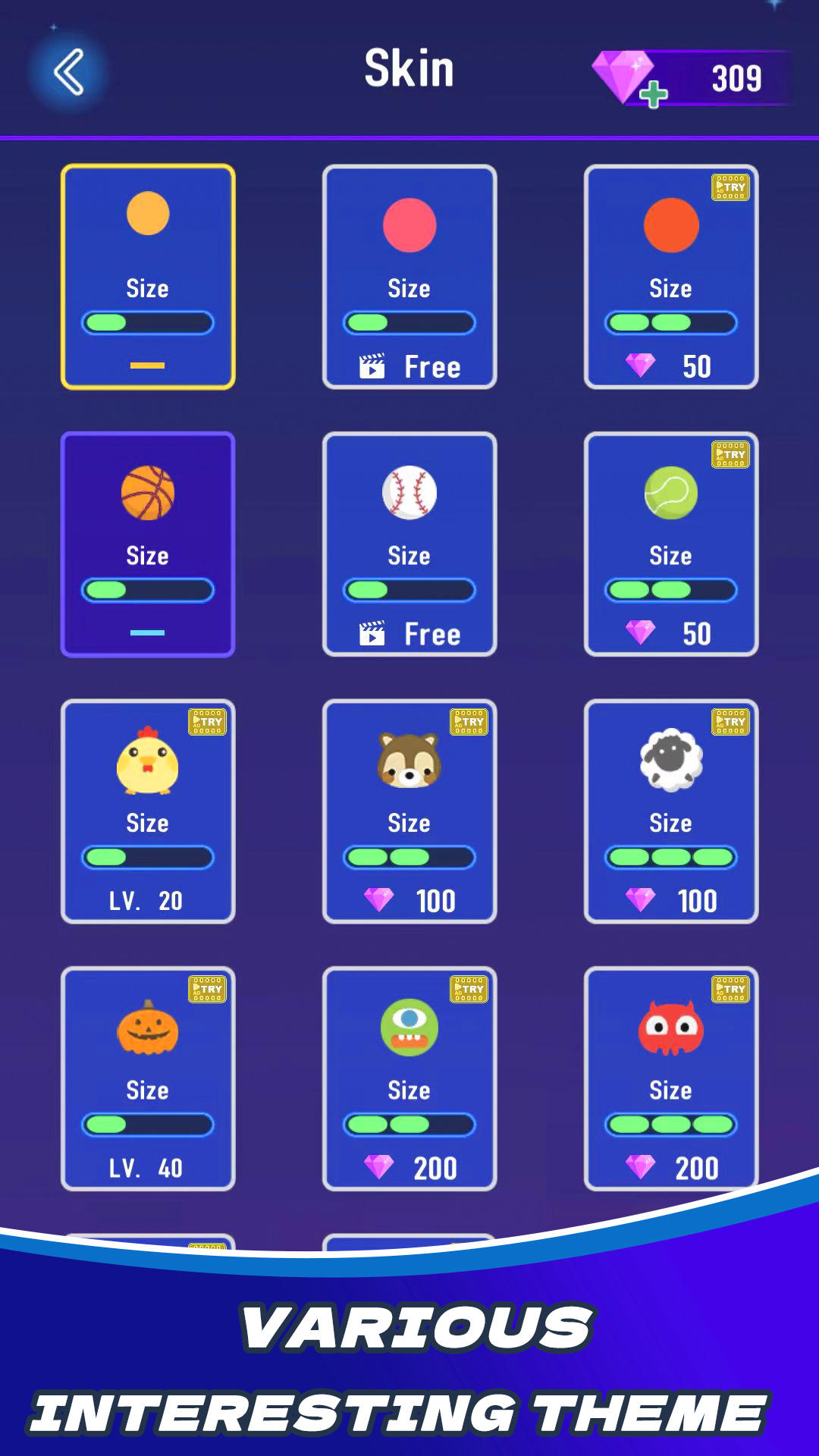Buy the raccoon skin for 100 gems

(x=409, y=900)
